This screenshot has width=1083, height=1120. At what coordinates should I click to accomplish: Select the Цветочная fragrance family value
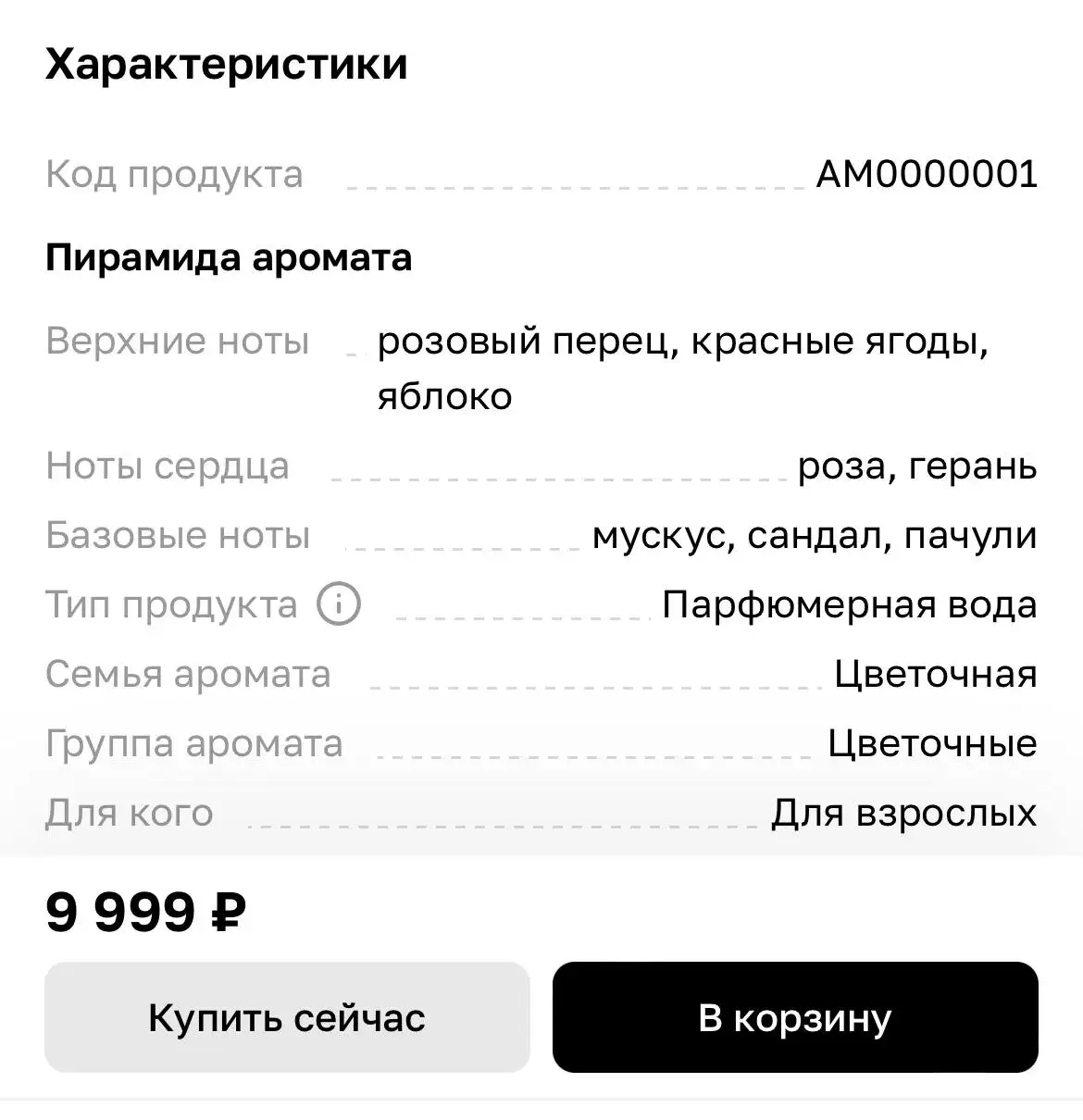pyautogui.click(x=937, y=674)
